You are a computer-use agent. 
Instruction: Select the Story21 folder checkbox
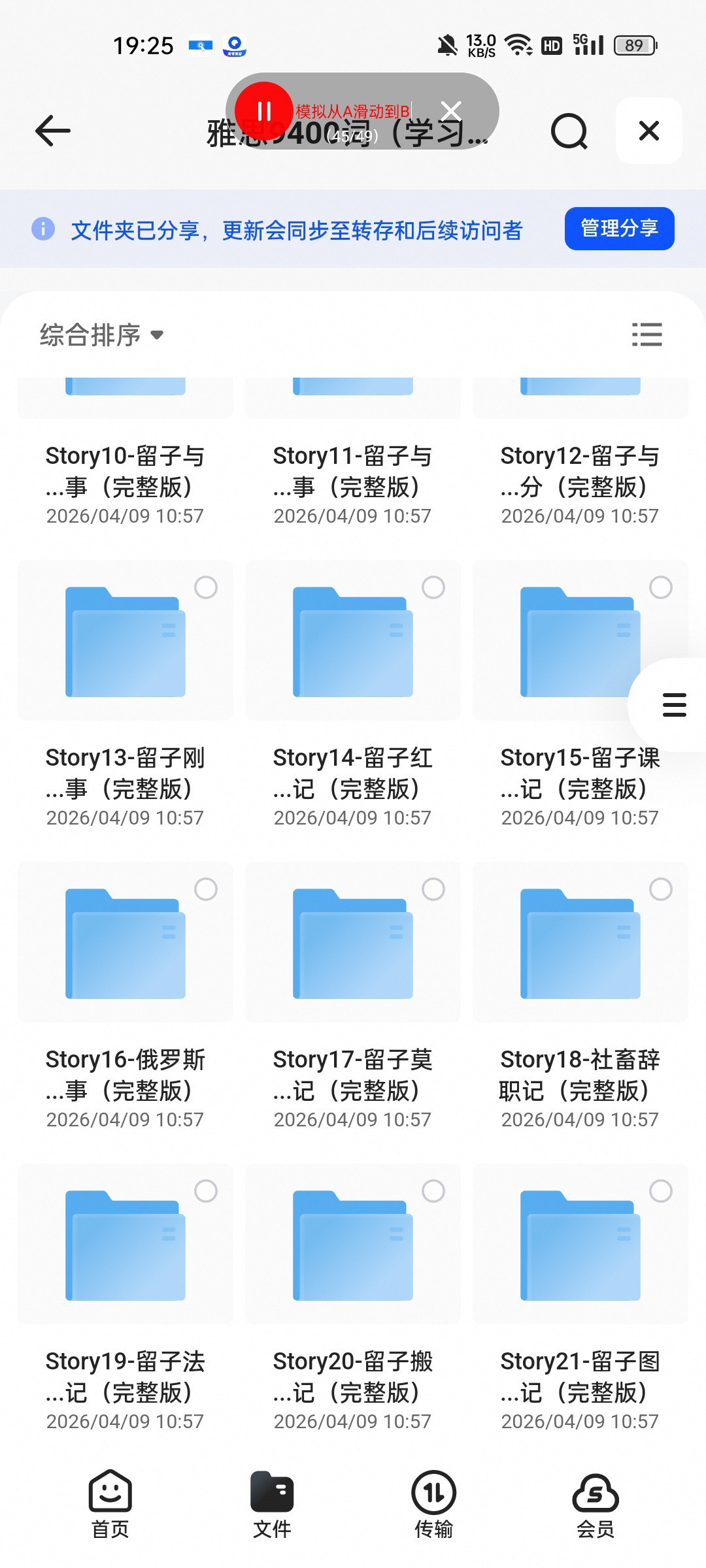point(661,1191)
